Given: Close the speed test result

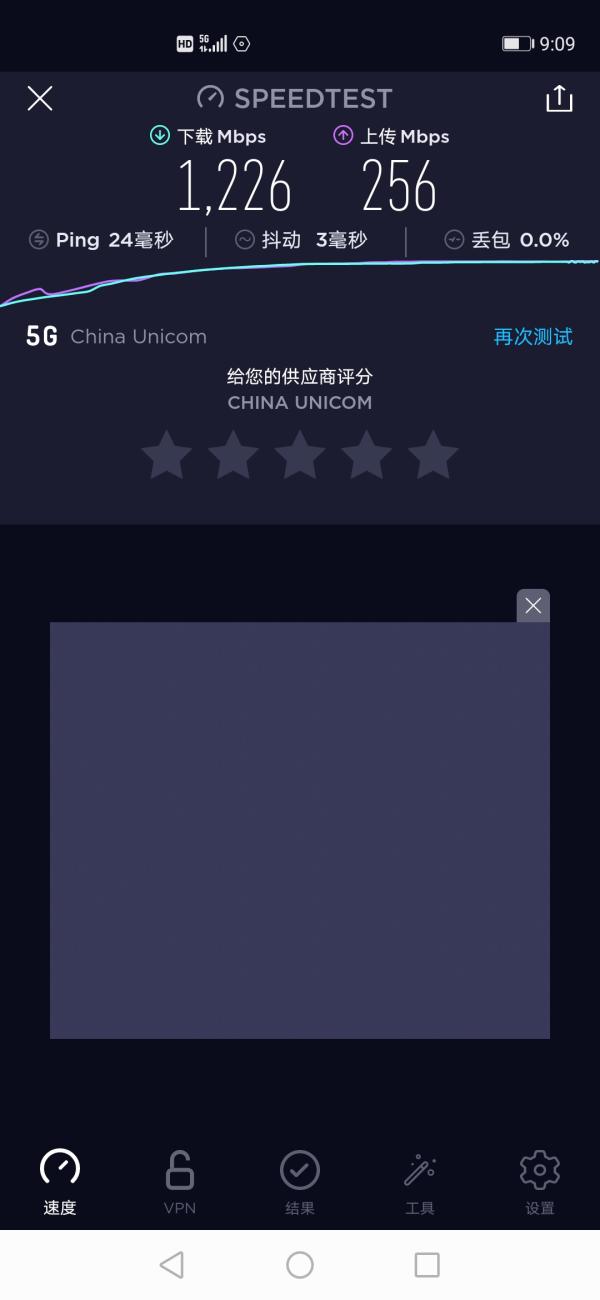Looking at the screenshot, I should (x=40, y=98).
